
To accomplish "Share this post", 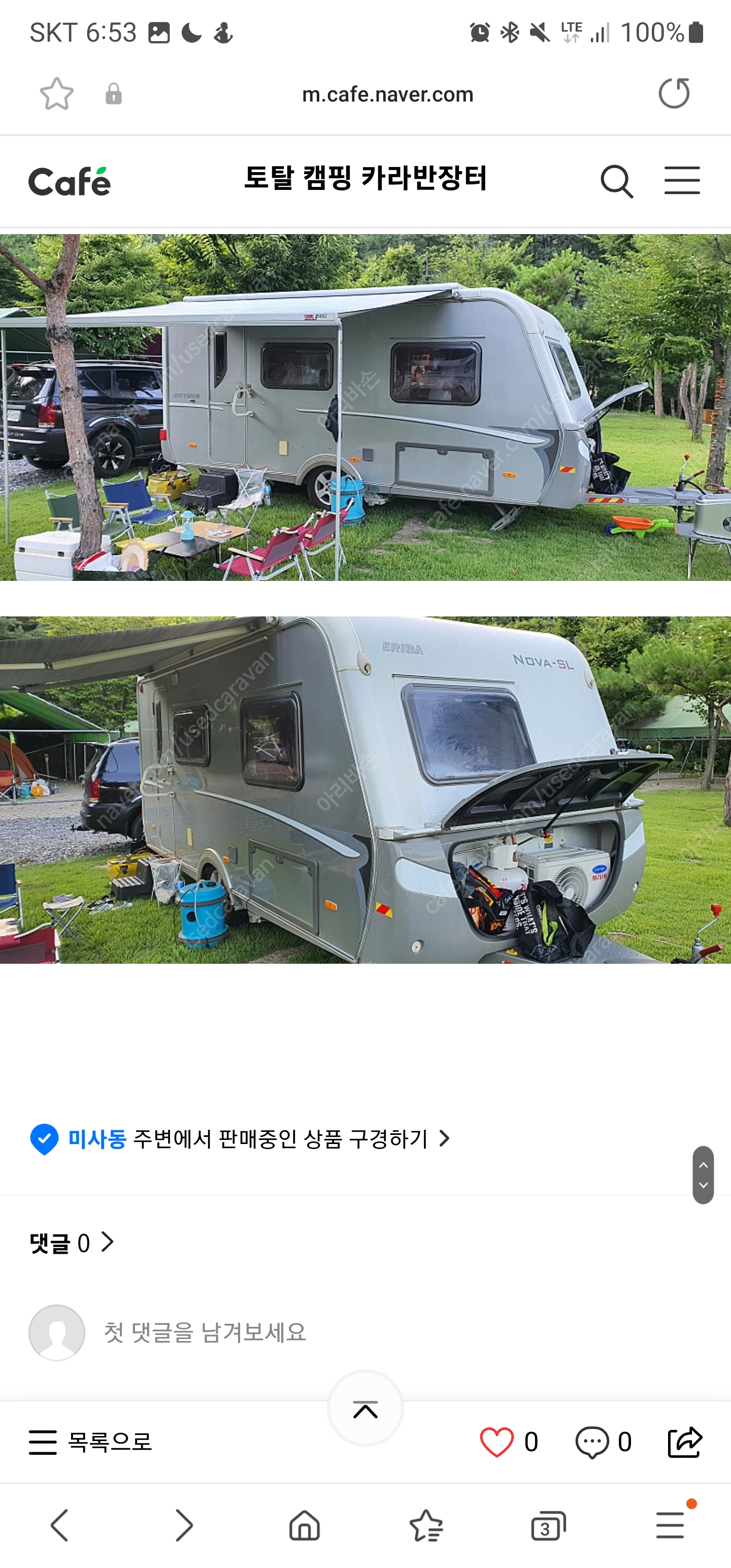I will (685, 1442).
